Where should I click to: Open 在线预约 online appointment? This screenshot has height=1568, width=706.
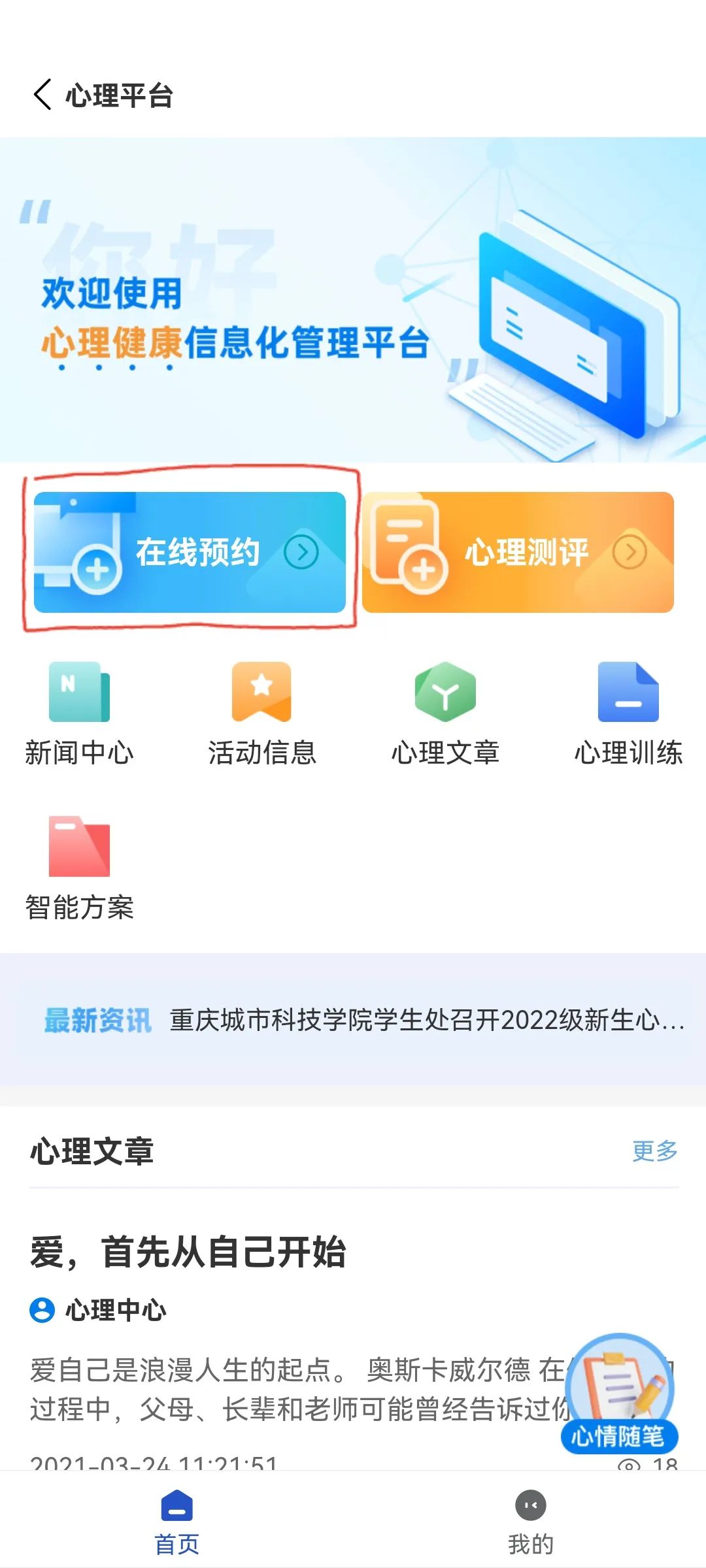pos(190,552)
